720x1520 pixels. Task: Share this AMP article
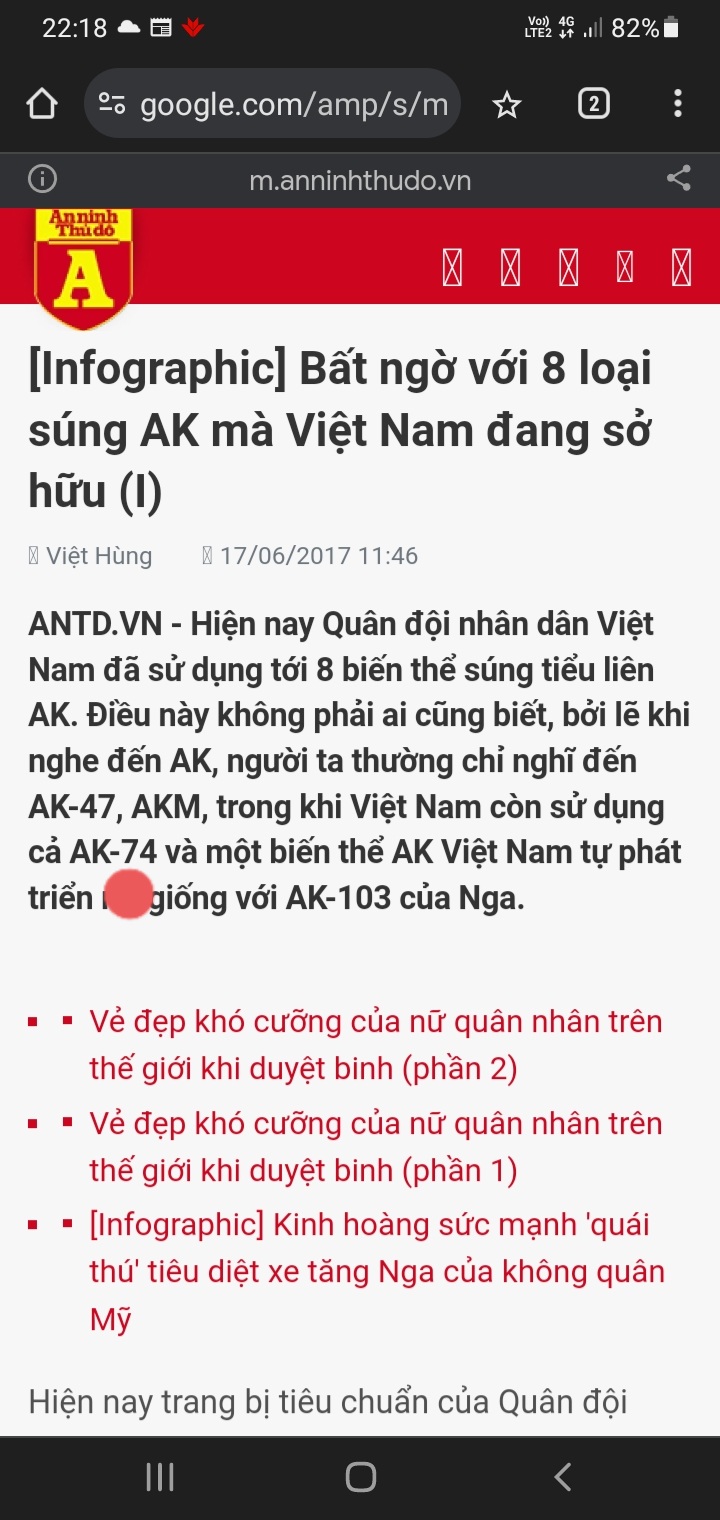(x=679, y=179)
